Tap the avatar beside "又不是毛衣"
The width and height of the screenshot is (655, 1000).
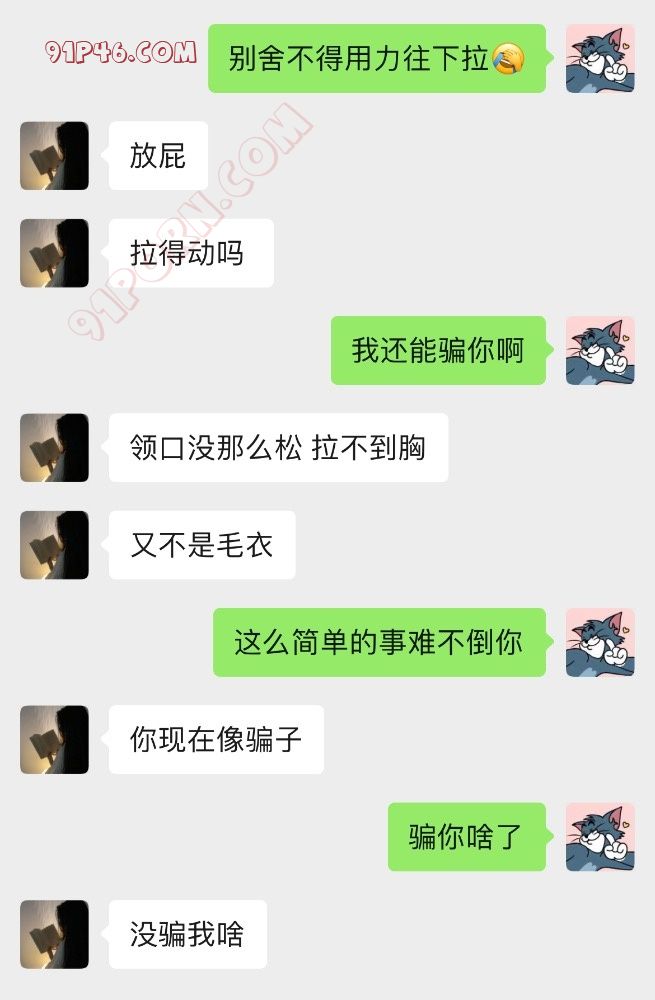click(x=54, y=545)
